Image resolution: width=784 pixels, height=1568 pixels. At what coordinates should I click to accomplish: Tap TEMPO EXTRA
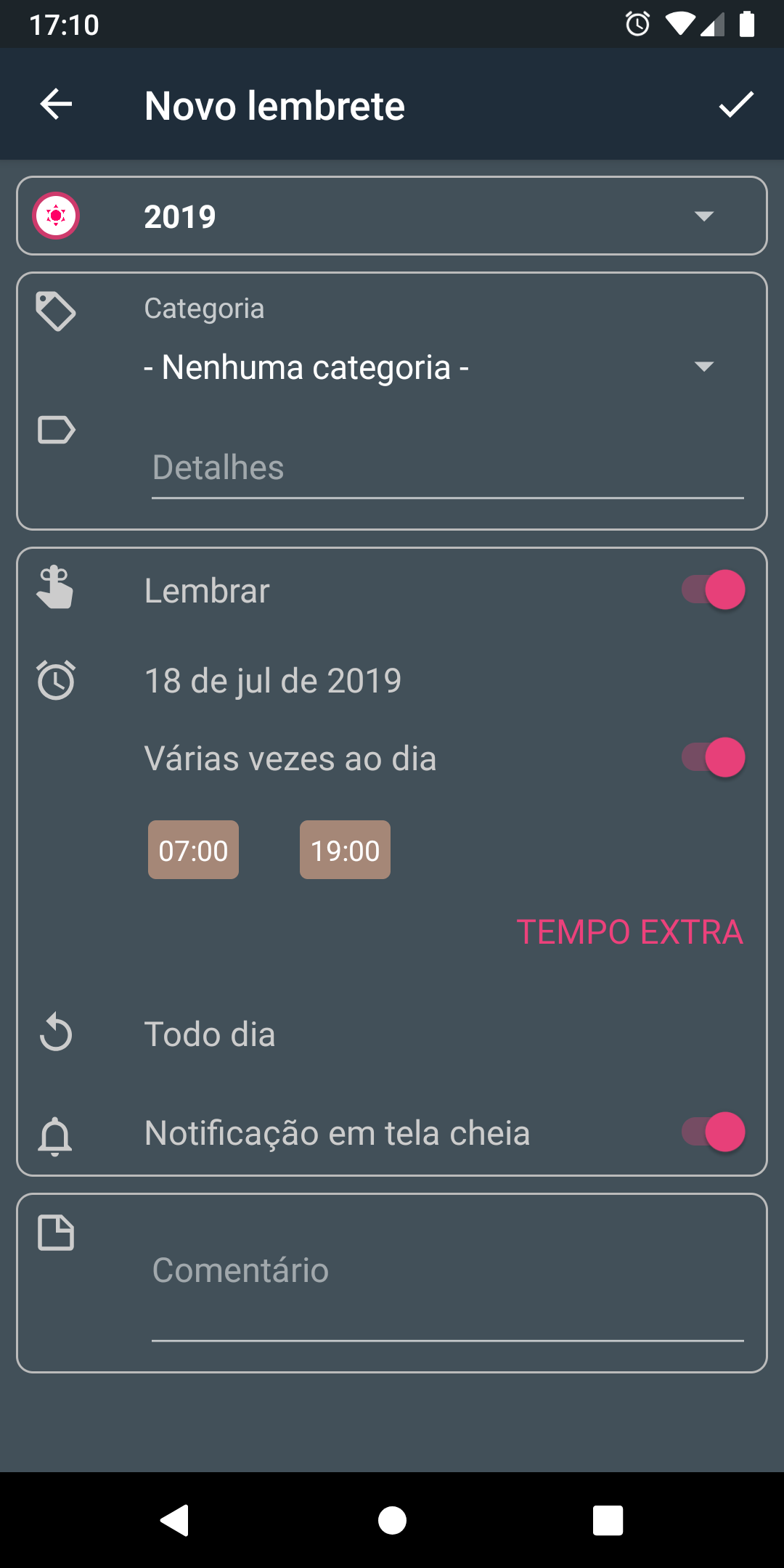629,932
